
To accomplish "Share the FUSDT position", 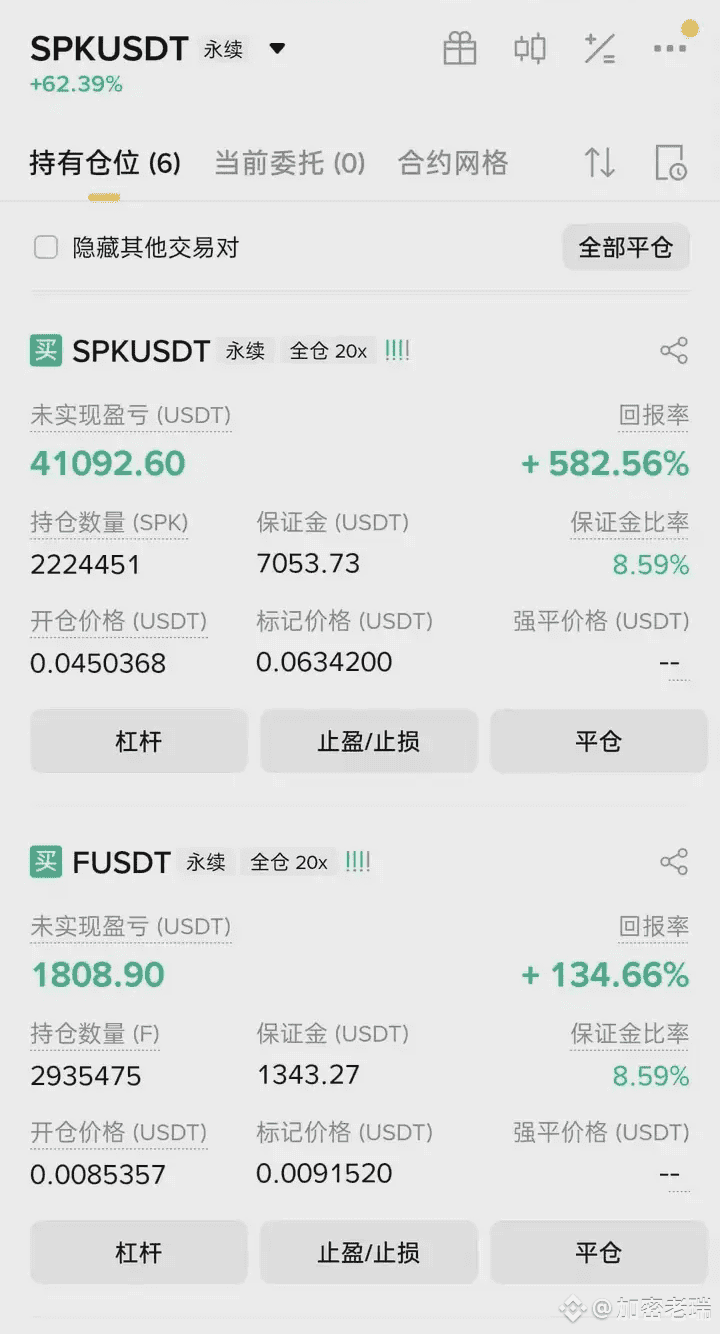I will click(x=674, y=862).
